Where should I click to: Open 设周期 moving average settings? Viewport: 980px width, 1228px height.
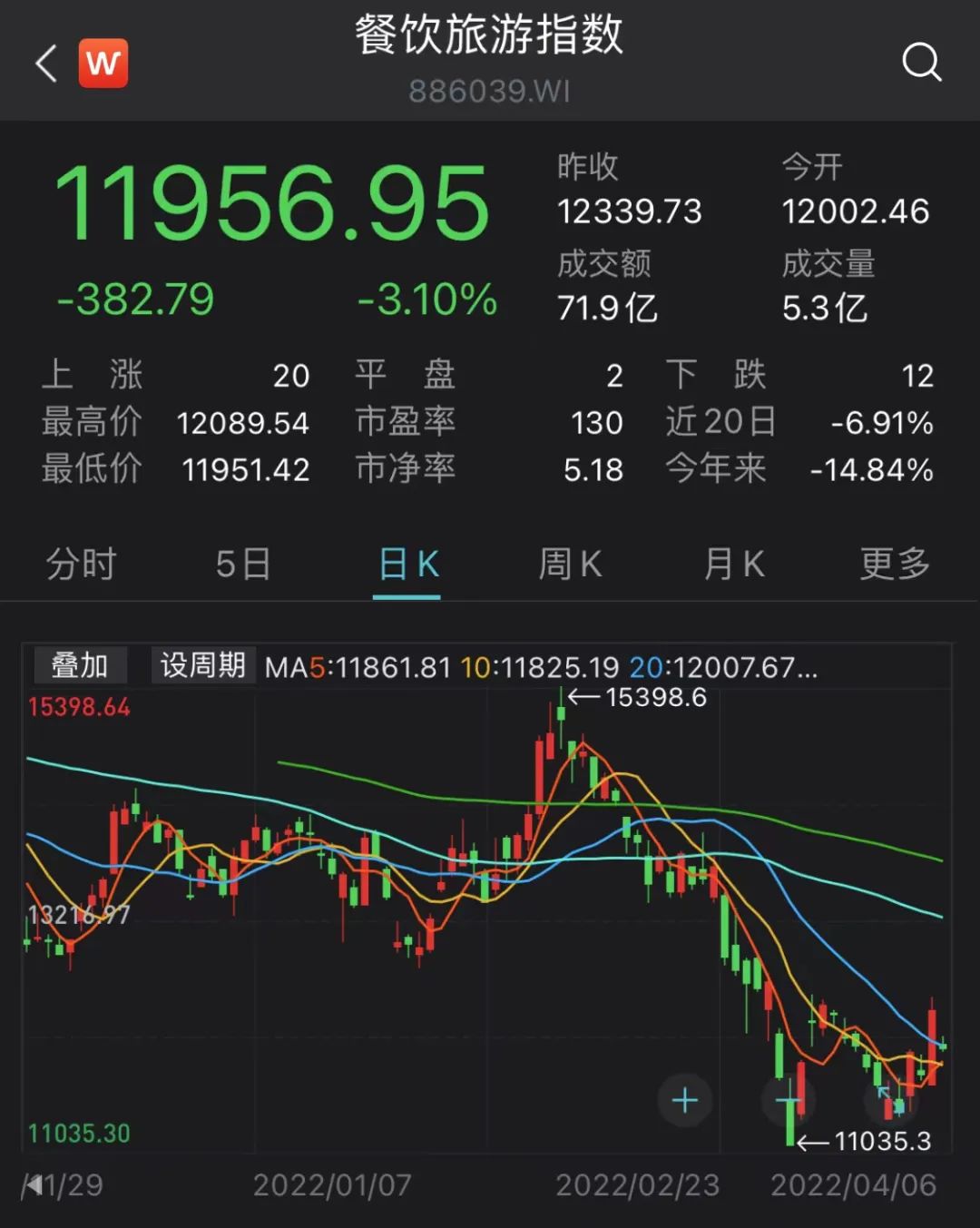pos(202,665)
